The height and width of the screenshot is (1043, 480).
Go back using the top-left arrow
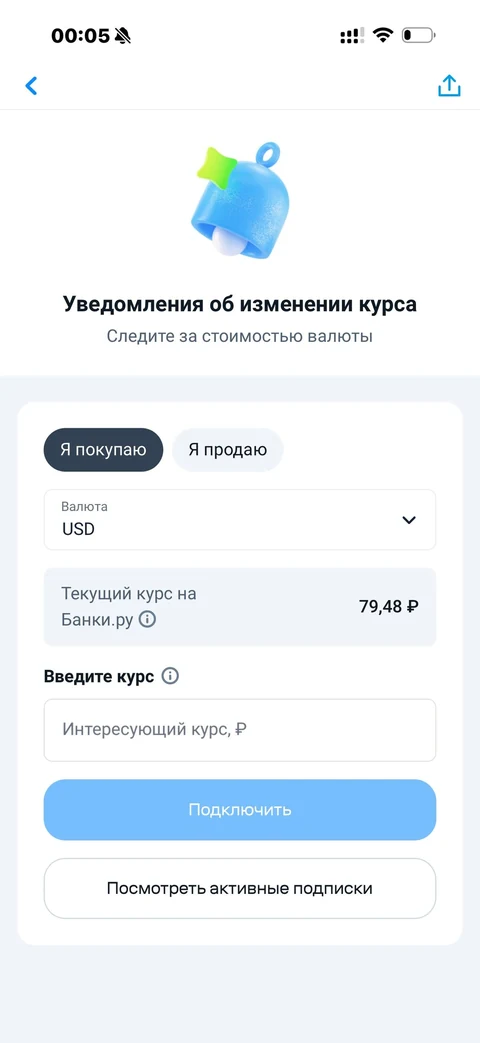(31, 86)
